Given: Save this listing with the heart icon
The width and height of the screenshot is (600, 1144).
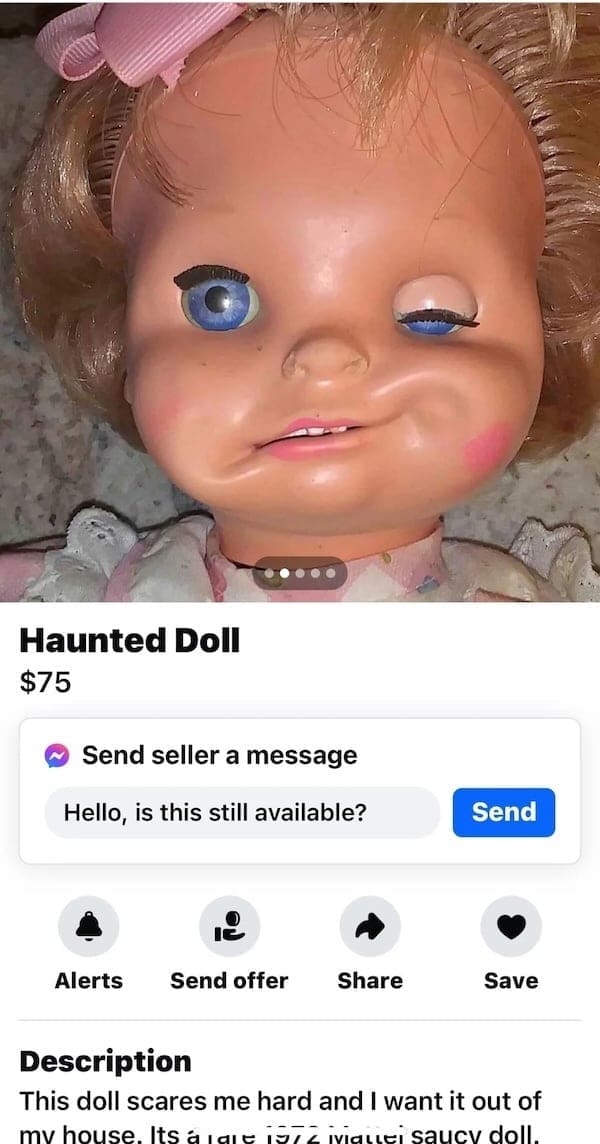Looking at the screenshot, I should pos(511,926).
